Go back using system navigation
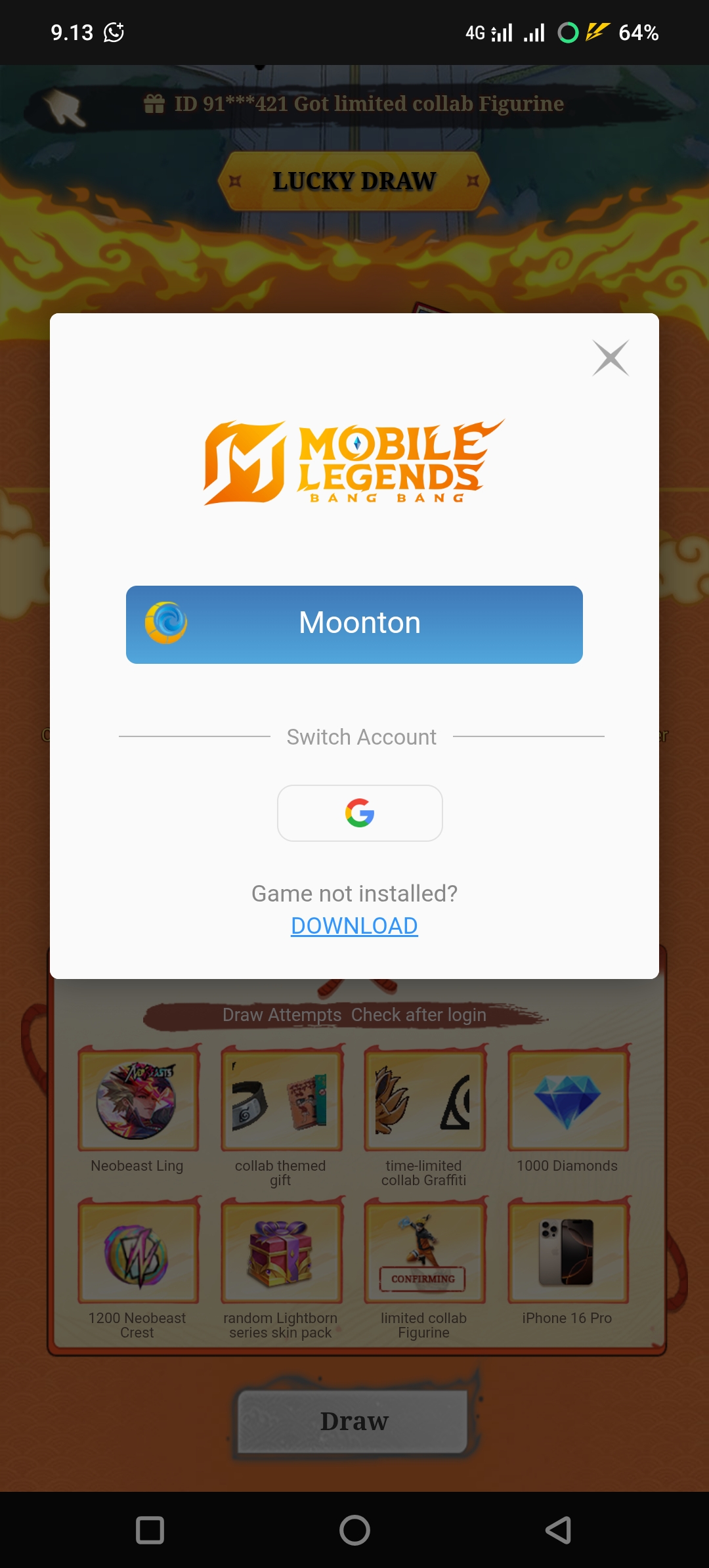The height and width of the screenshot is (1568, 709). [x=558, y=1530]
